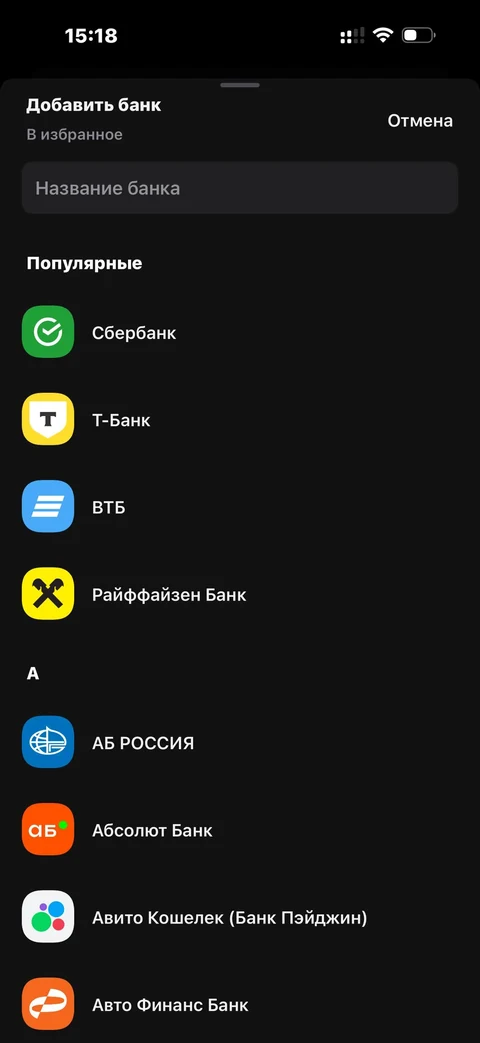Select the ВТБ bank row
The image size is (480, 1043).
tap(240, 506)
